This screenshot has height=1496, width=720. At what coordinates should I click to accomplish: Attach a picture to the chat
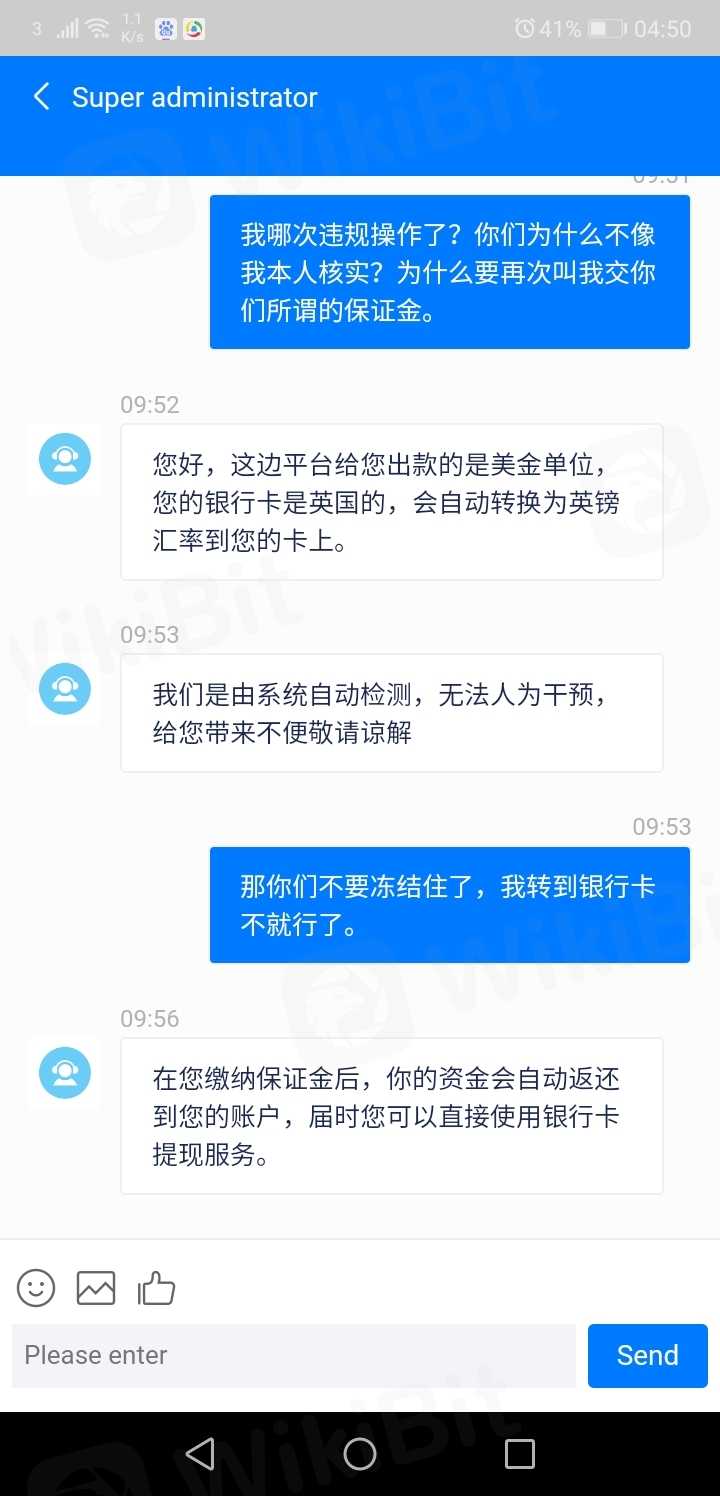96,1288
